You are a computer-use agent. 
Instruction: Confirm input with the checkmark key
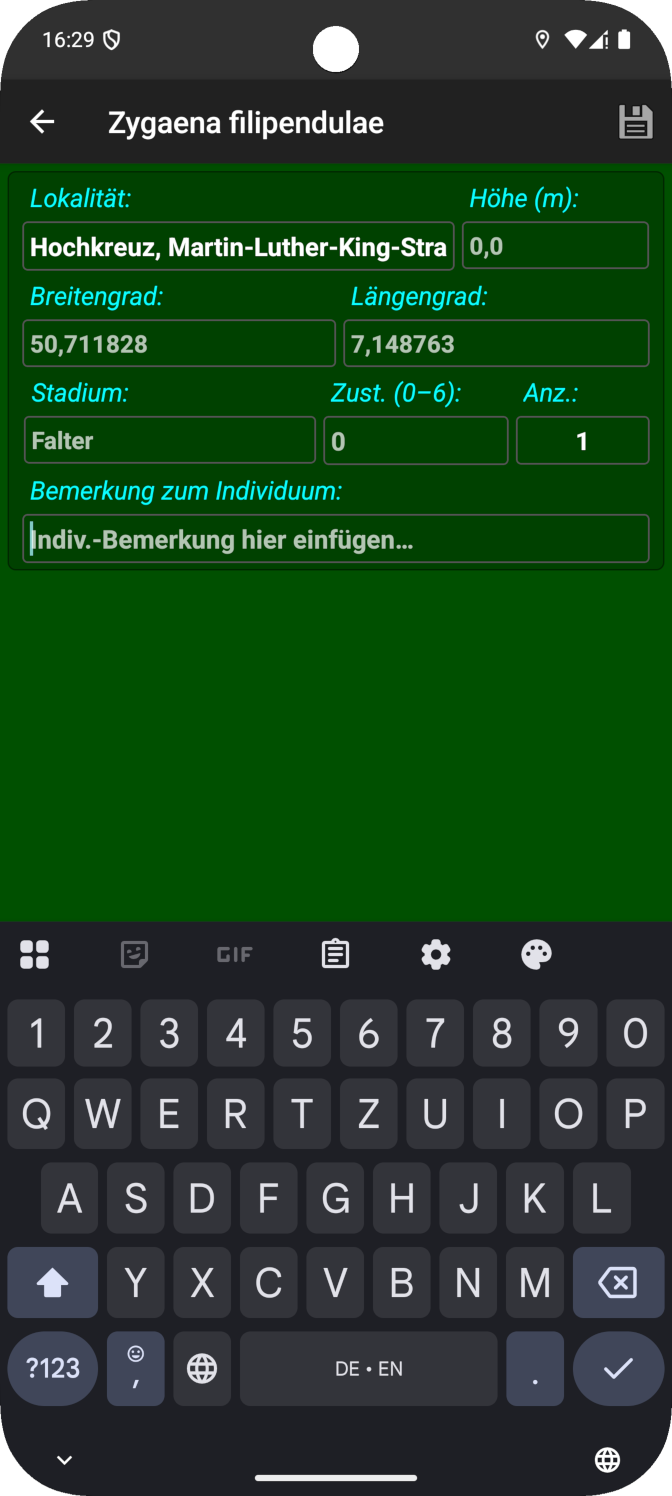tap(618, 1368)
